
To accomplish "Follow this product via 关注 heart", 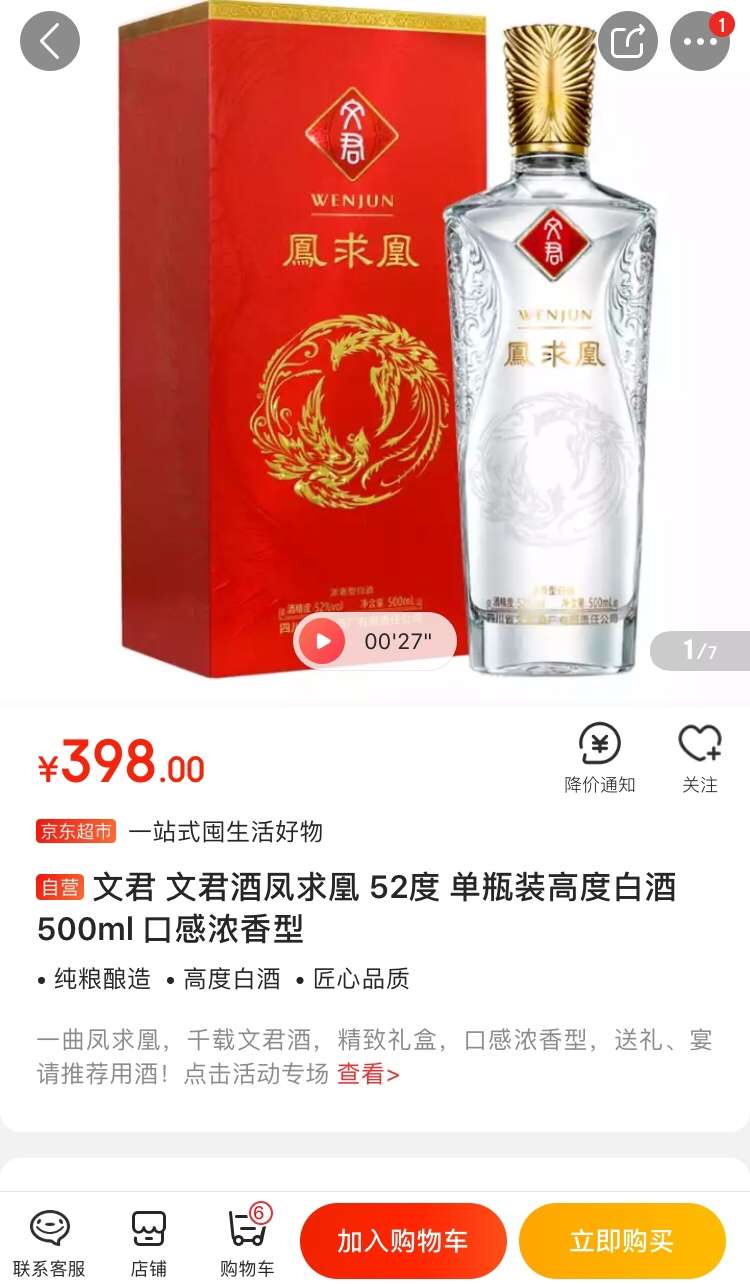I will point(700,757).
